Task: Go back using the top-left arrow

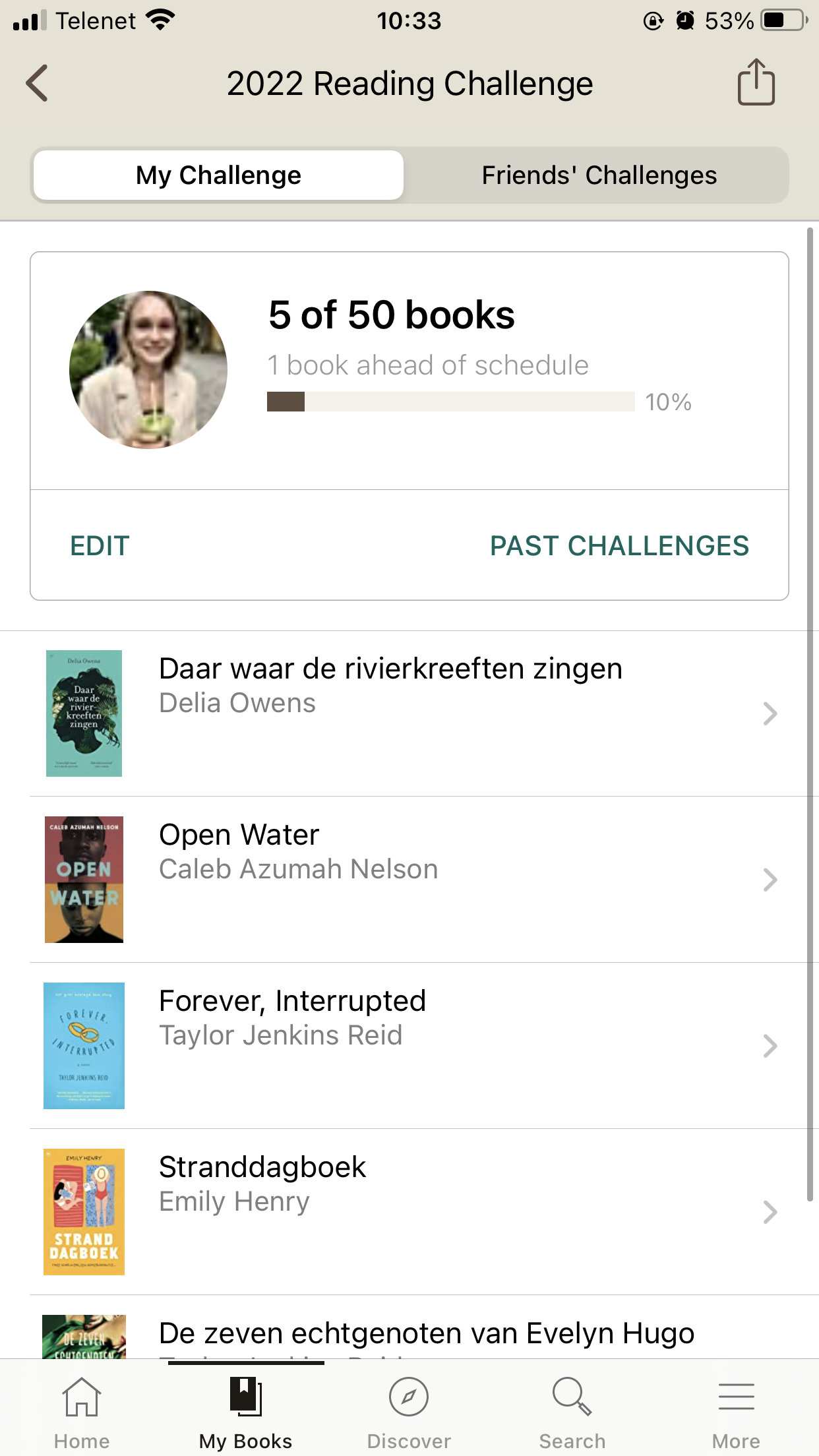Action: tap(37, 83)
